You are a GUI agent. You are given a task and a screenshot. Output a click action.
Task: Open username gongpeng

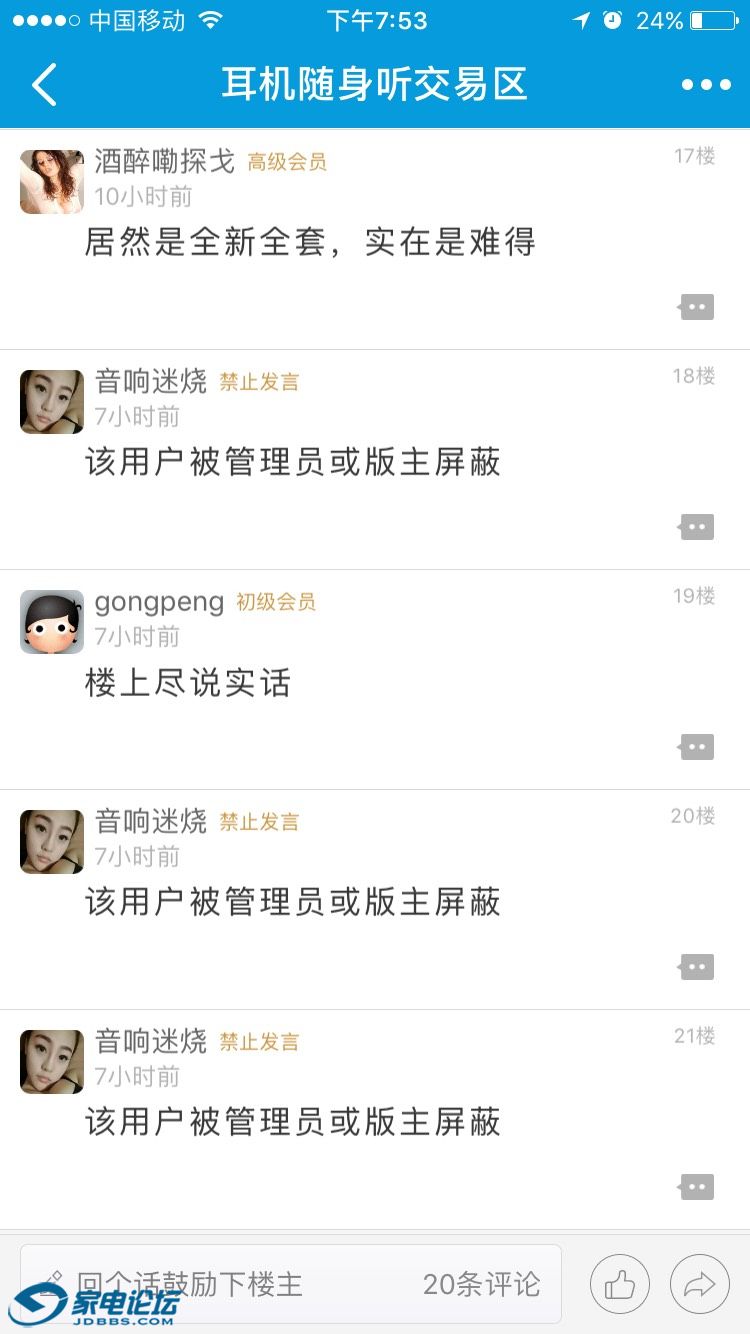159,602
